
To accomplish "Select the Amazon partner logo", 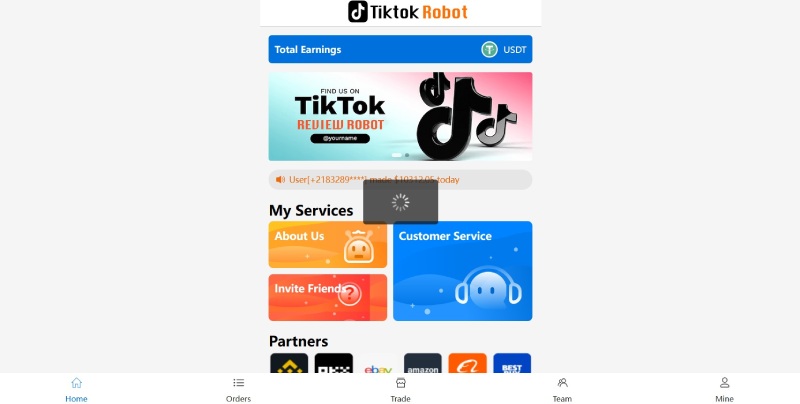I will (x=422, y=364).
